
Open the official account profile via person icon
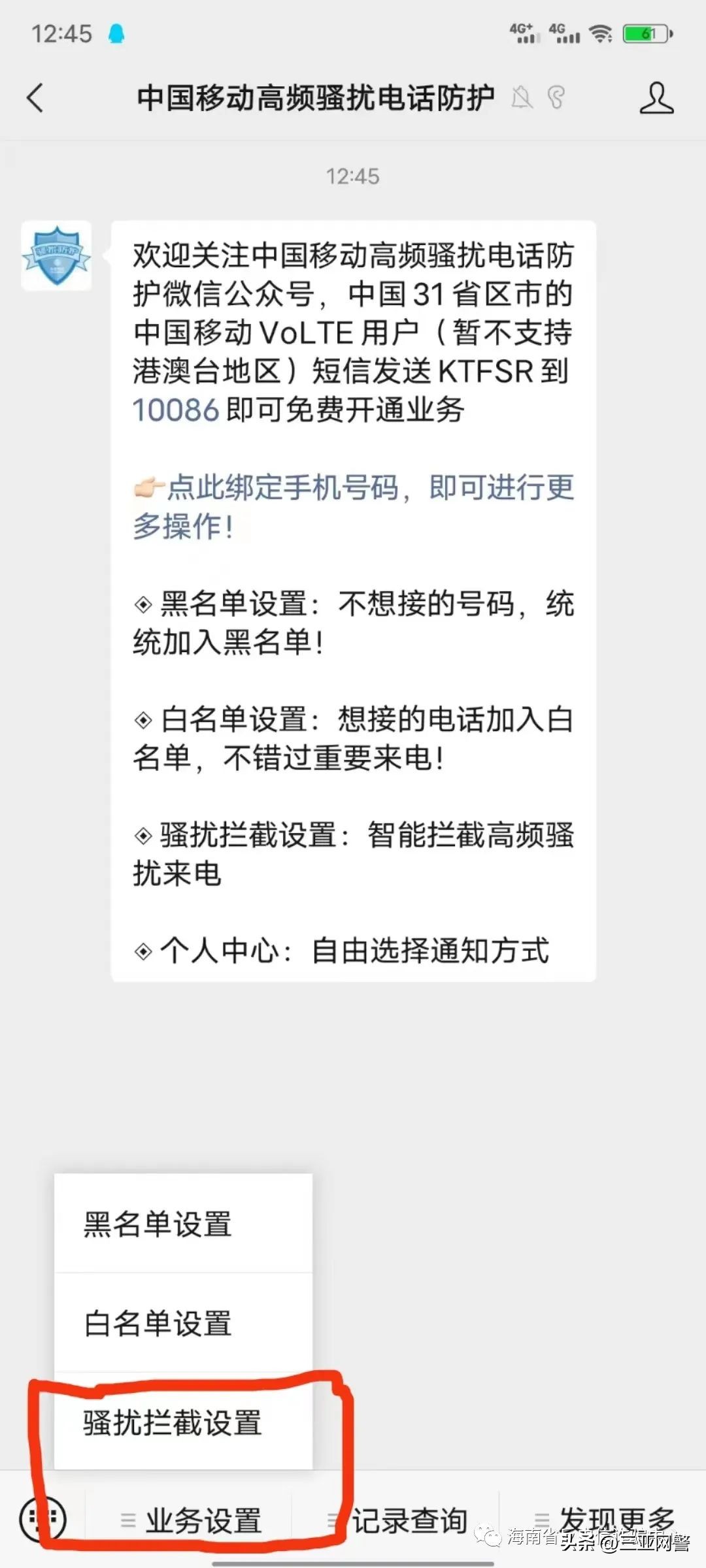tap(657, 97)
